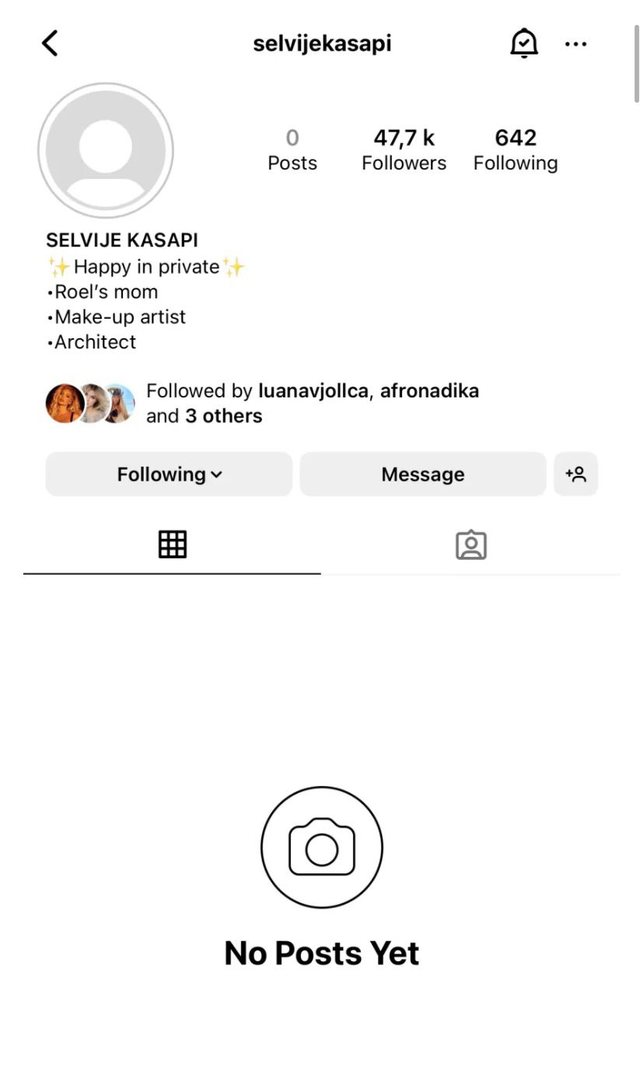Screen dimensions: 640x1067
Task: Open the 47,7 k Followers list
Action: pos(404,150)
